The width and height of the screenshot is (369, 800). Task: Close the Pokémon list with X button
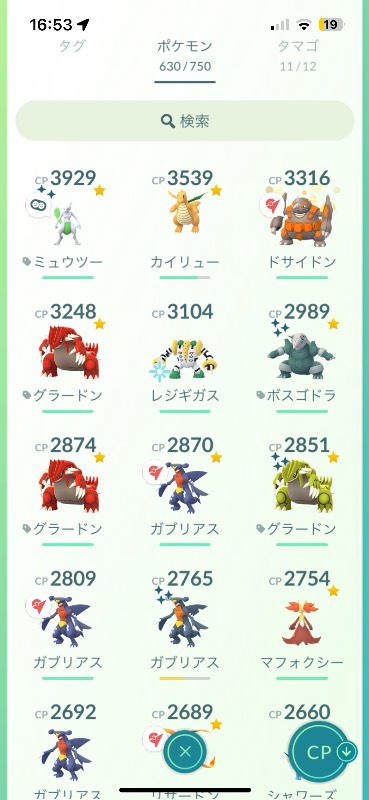point(185,751)
